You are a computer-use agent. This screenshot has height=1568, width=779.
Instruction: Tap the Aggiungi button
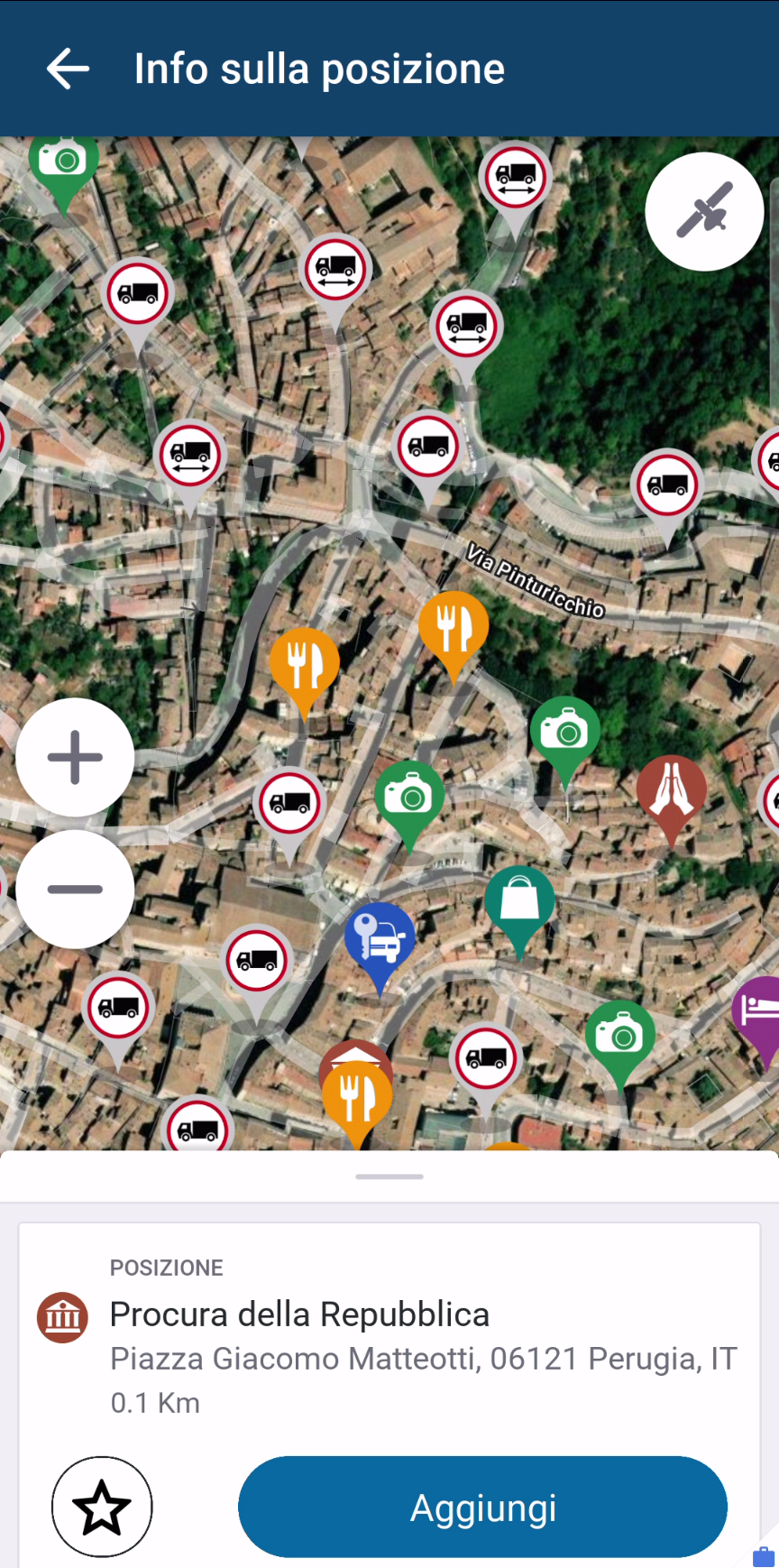482,1507
